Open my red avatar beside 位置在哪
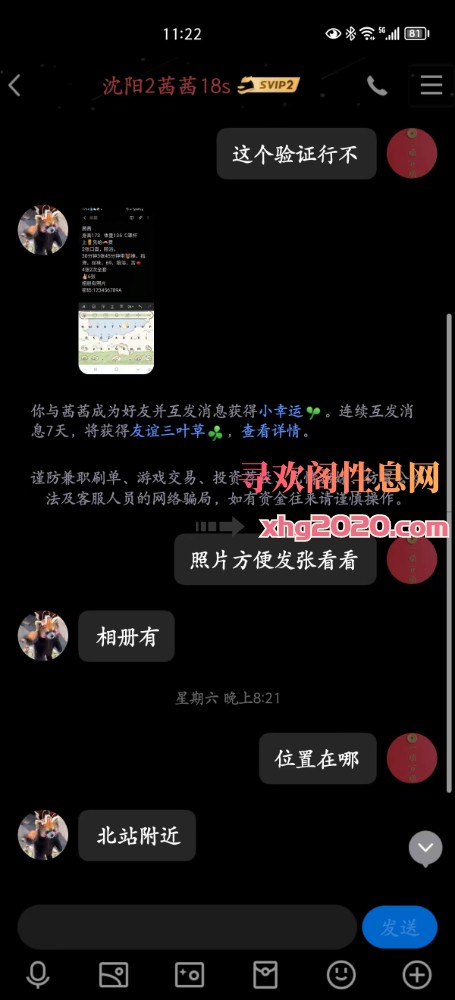Viewport: 455px width, 1000px height. point(412,758)
